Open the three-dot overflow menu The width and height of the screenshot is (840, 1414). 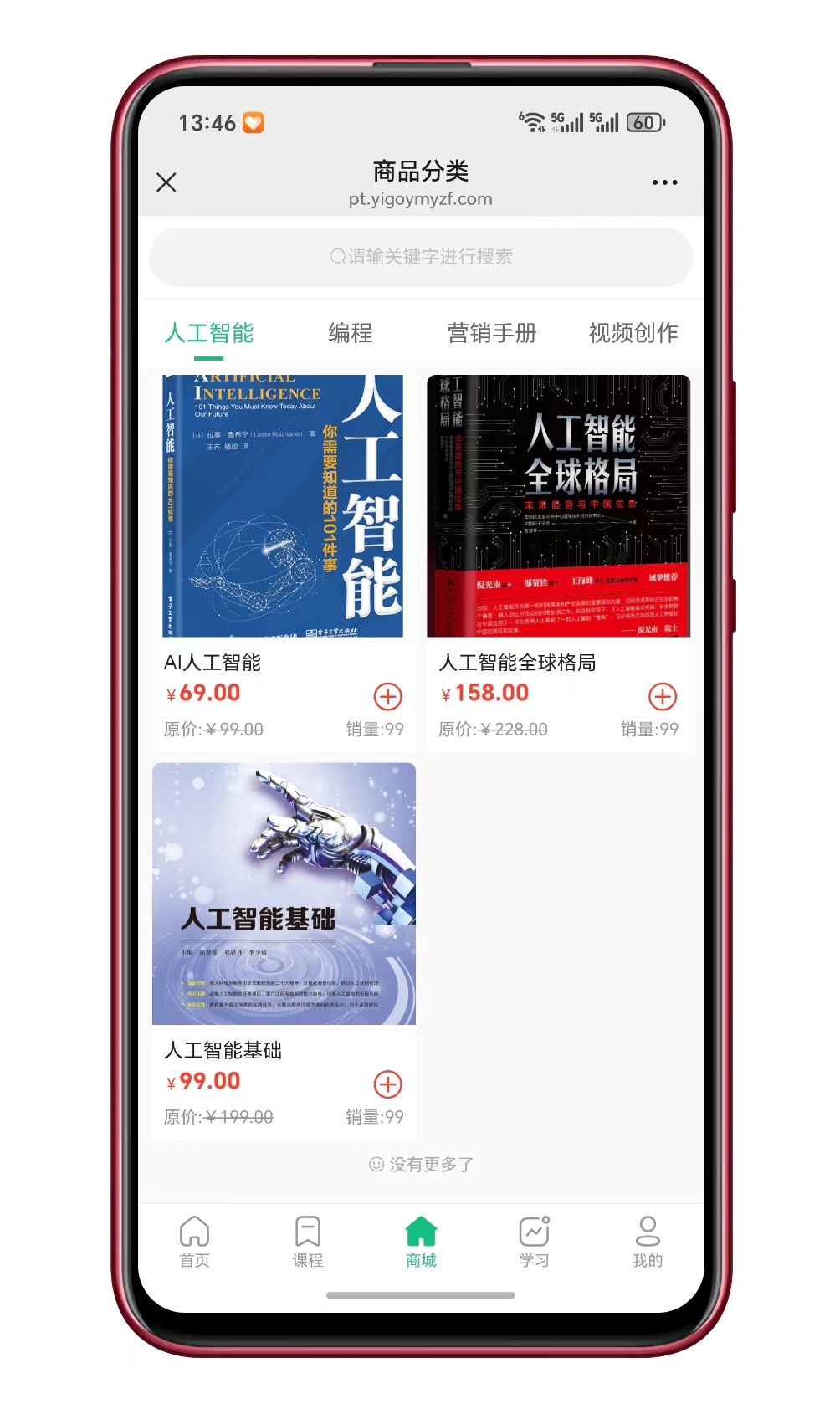pos(664,182)
